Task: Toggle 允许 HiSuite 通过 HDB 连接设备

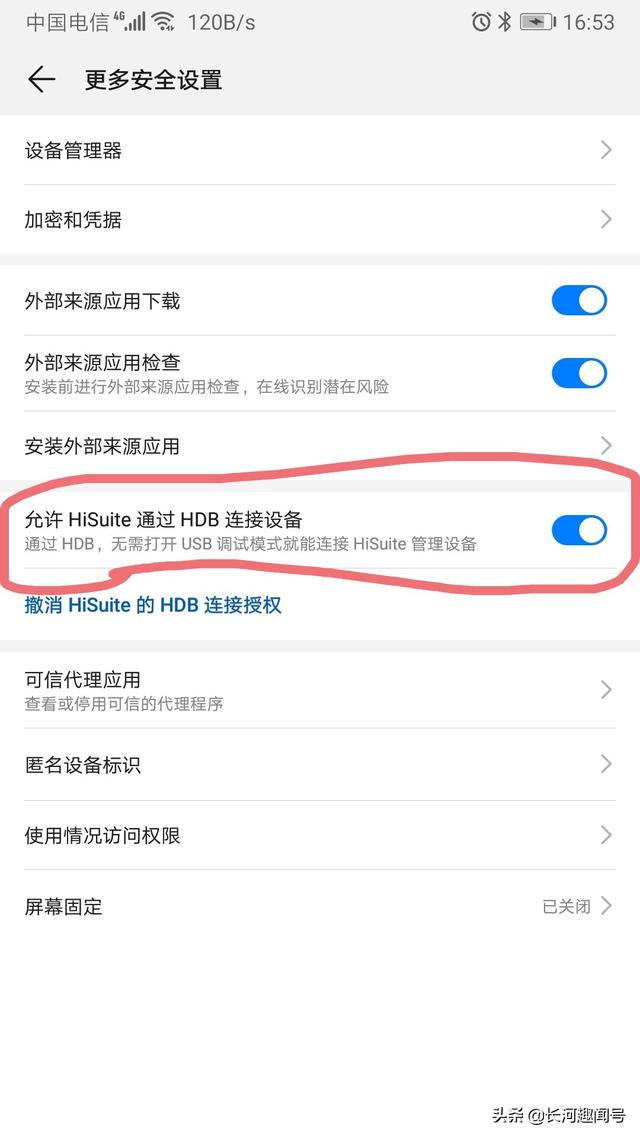Action: click(x=579, y=531)
